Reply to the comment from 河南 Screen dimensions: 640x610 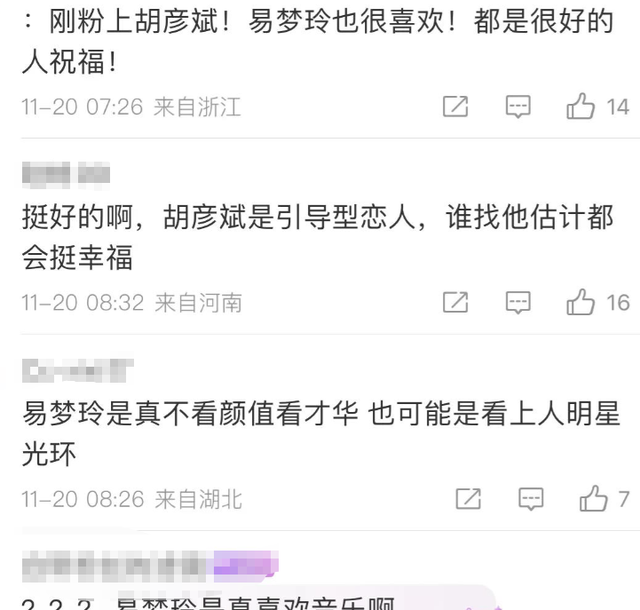point(517,302)
